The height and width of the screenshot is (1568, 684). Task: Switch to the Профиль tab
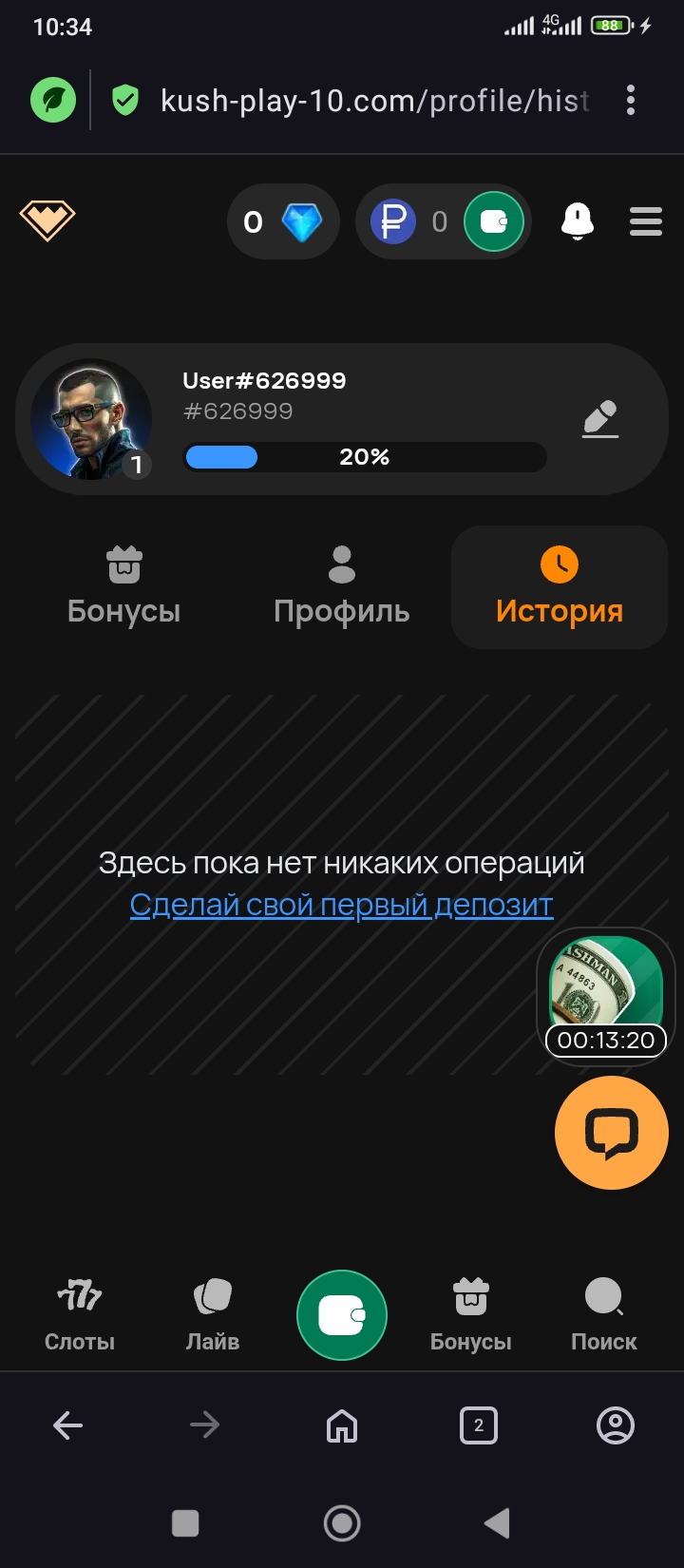pos(341,586)
